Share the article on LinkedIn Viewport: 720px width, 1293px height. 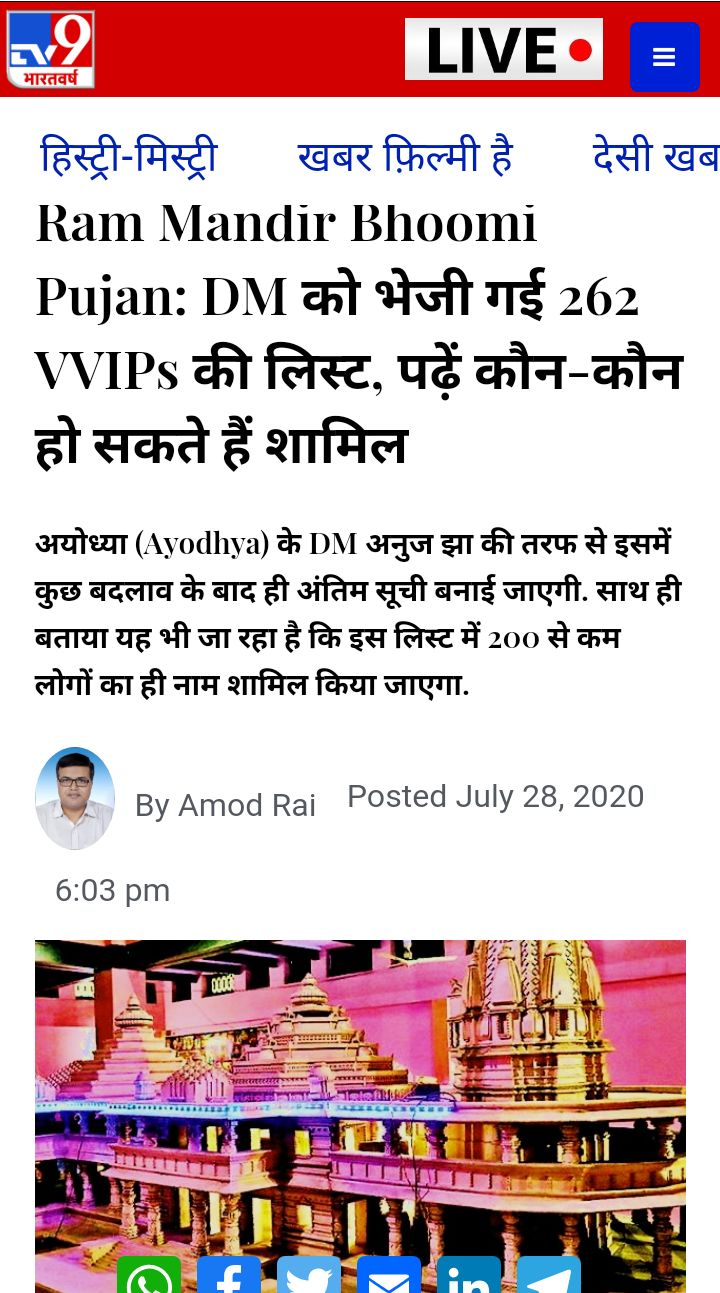point(469,1276)
